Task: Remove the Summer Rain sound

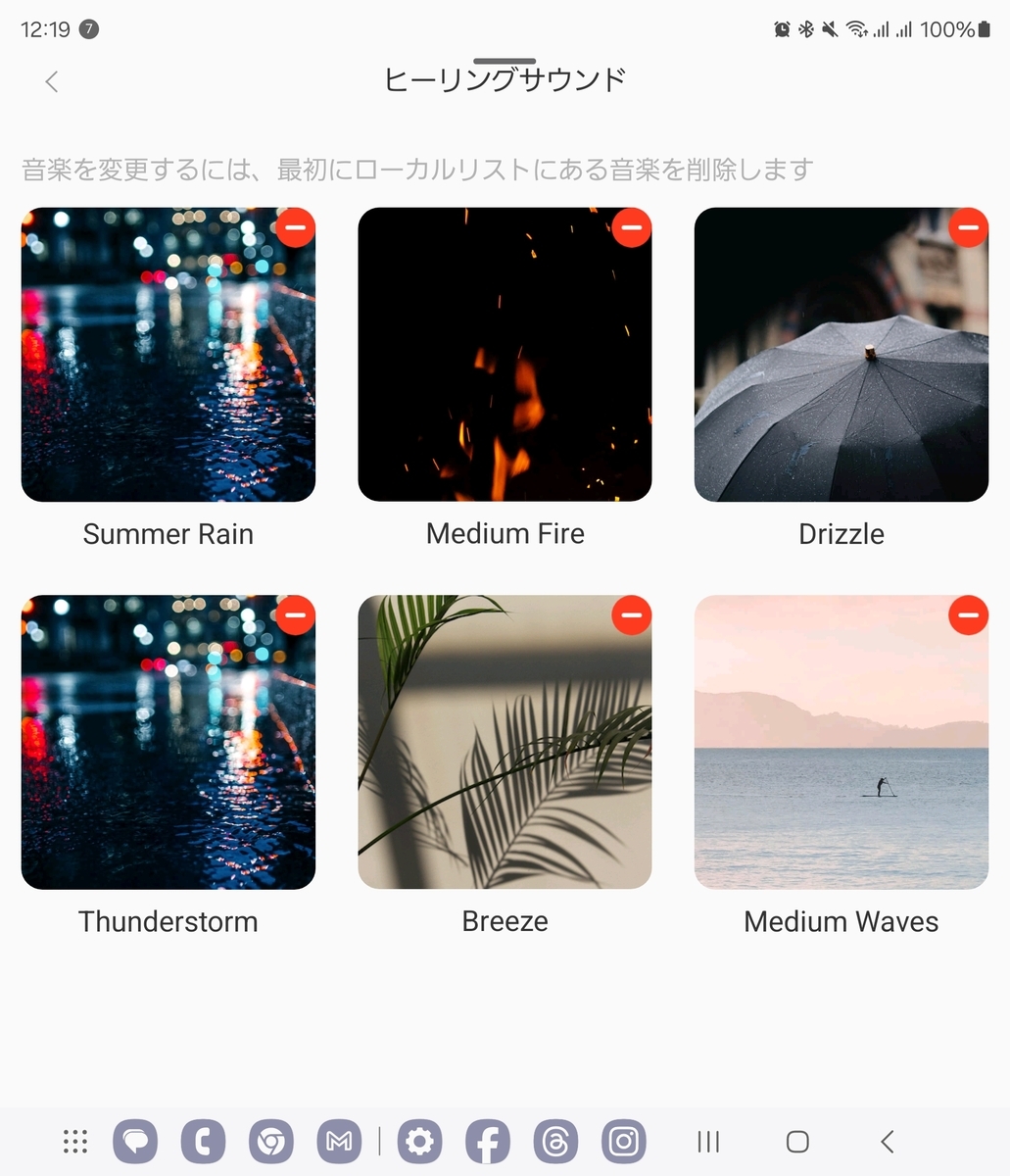Action: (295, 227)
